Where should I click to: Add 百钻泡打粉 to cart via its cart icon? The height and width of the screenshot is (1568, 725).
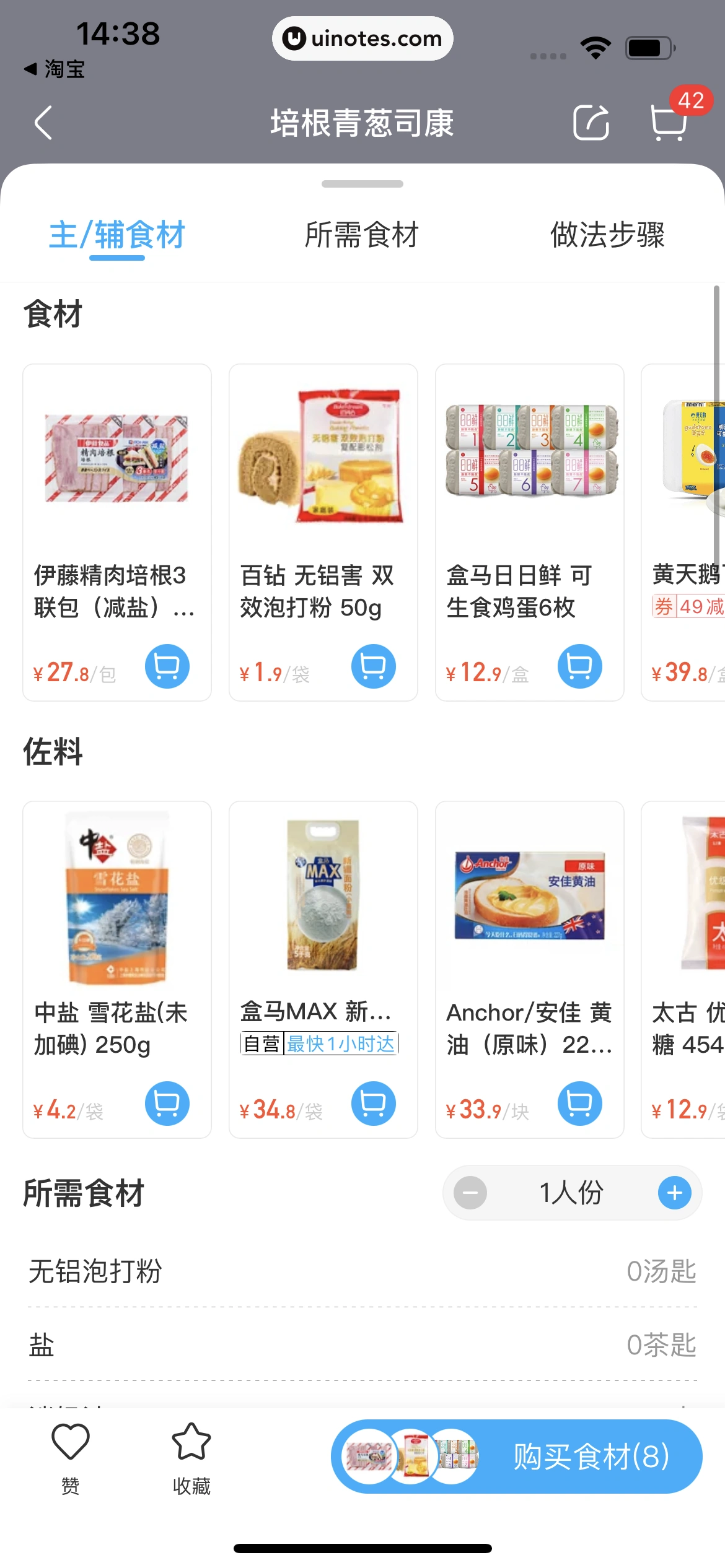pos(374,666)
